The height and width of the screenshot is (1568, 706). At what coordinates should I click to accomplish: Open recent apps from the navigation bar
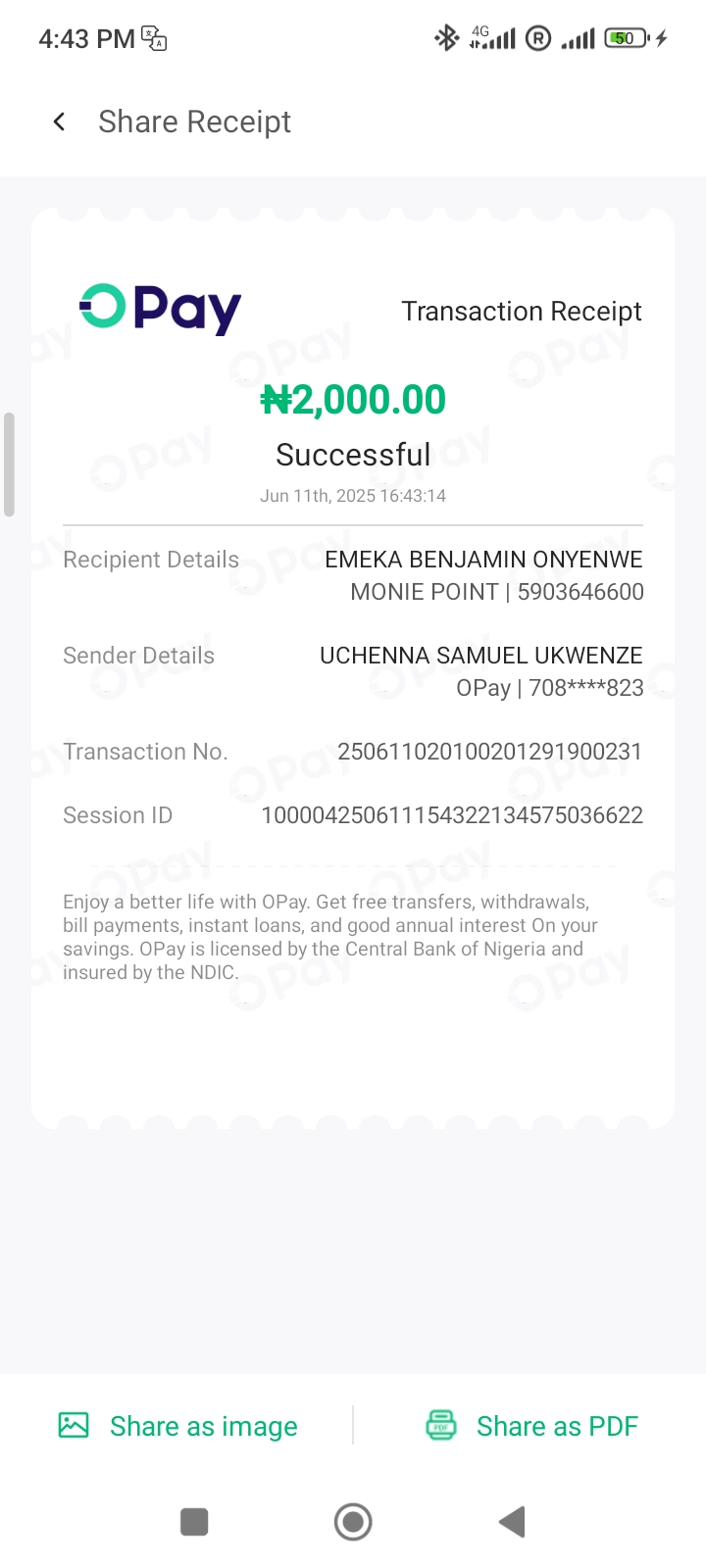(x=194, y=1522)
